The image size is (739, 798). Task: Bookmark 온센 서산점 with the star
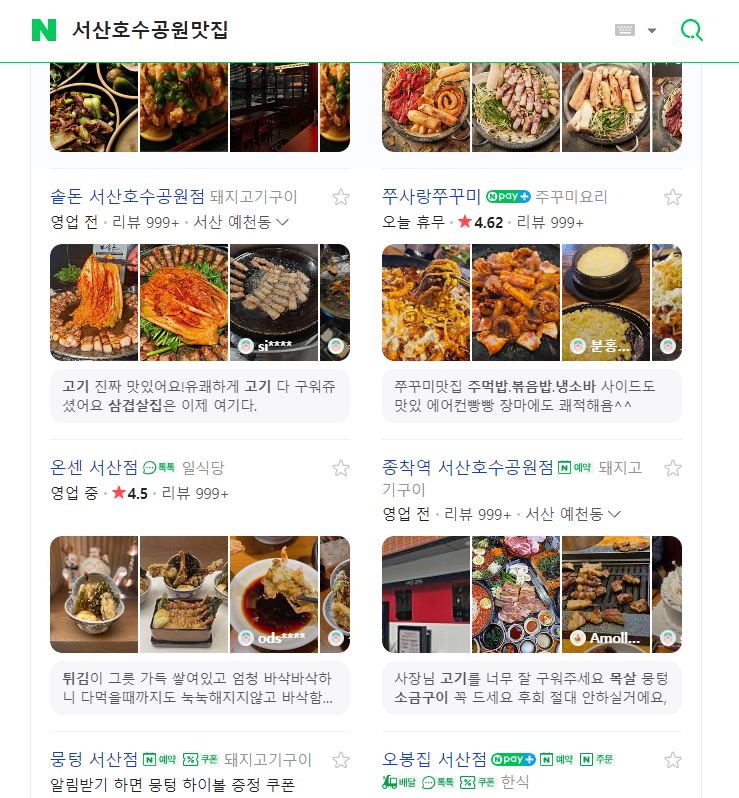pyautogui.click(x=341, y=468)
